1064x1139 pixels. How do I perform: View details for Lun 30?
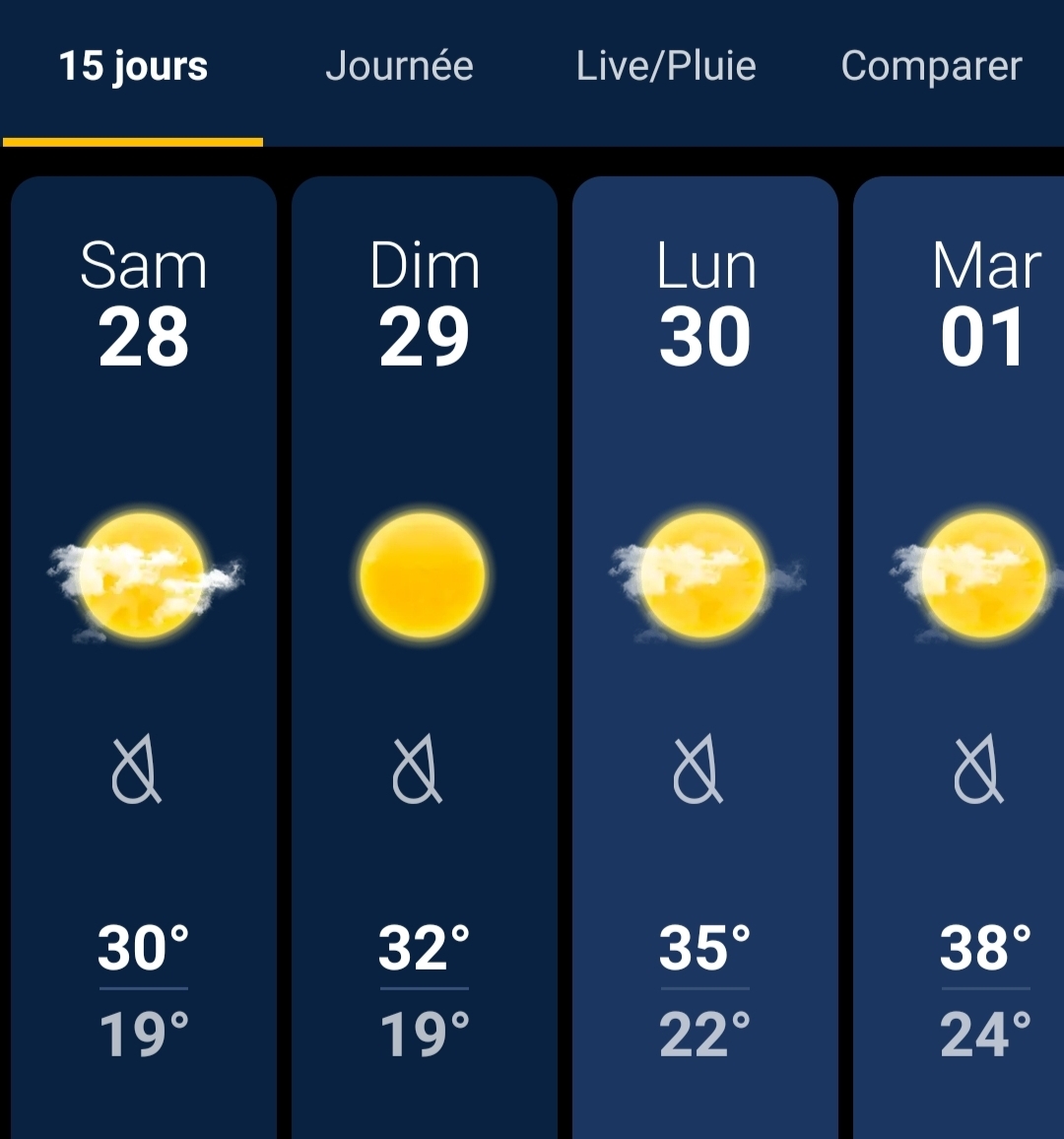[705, 650]
